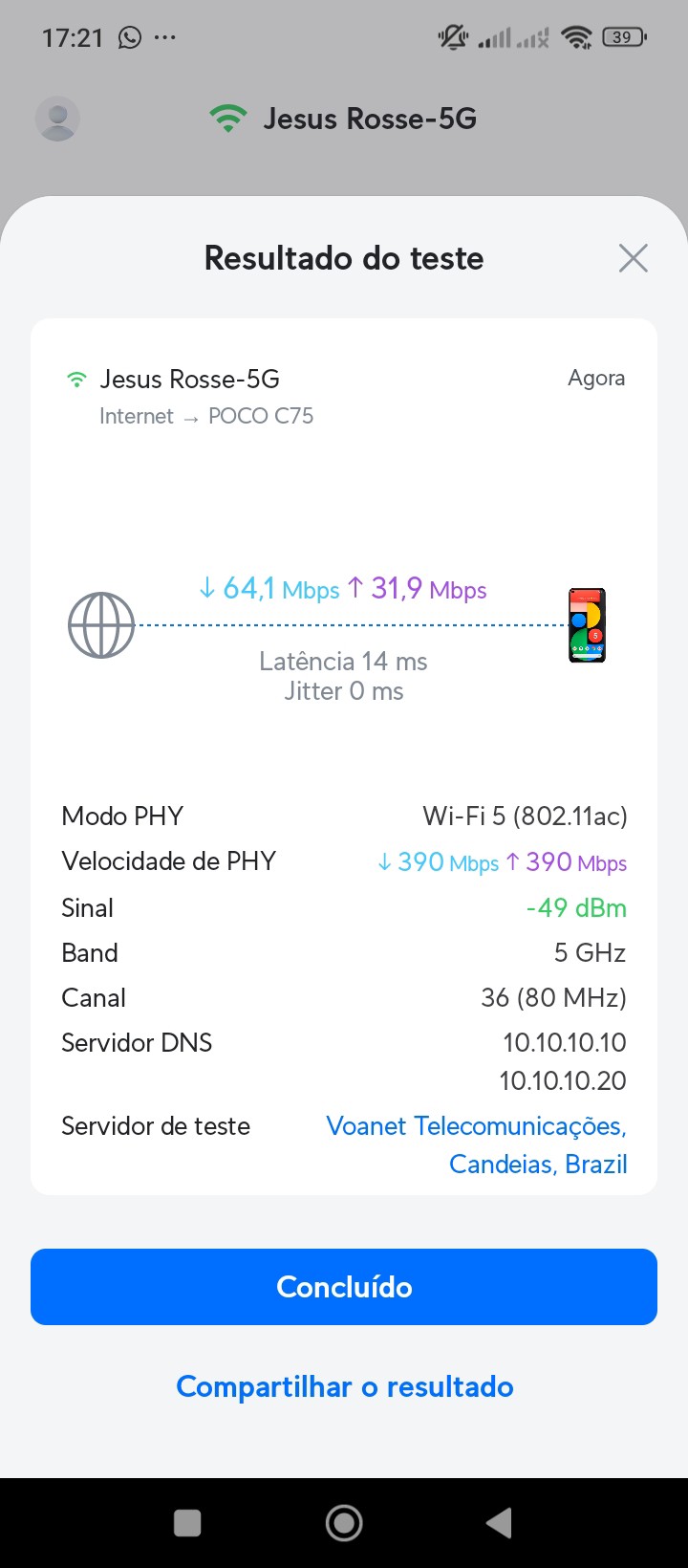688x1568 pixels.
Task: Share the result via Compartilhar o resultado
Action: 344,1386
